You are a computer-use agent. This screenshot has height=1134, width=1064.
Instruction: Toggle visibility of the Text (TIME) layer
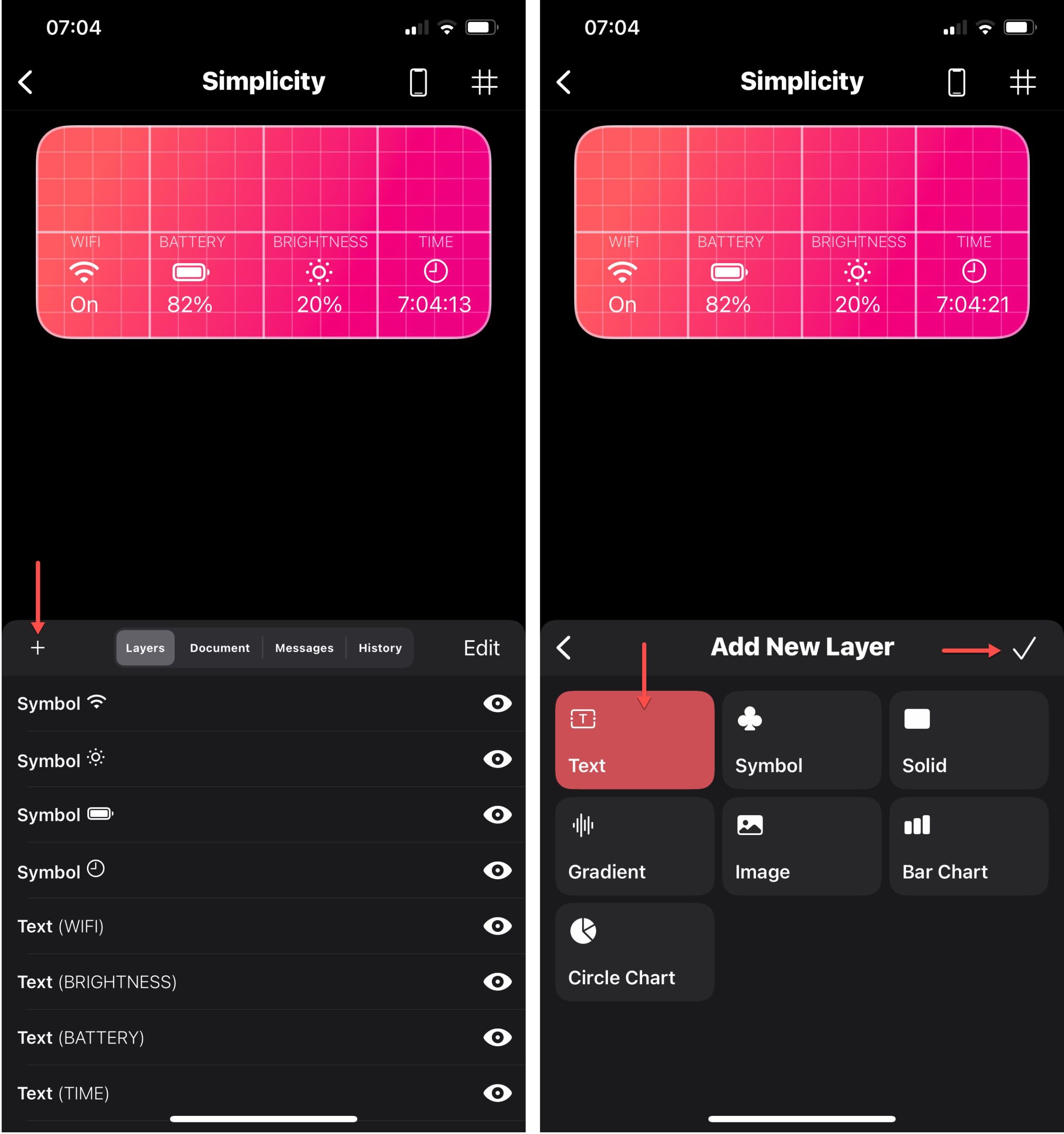click(x=497, y=1093)
